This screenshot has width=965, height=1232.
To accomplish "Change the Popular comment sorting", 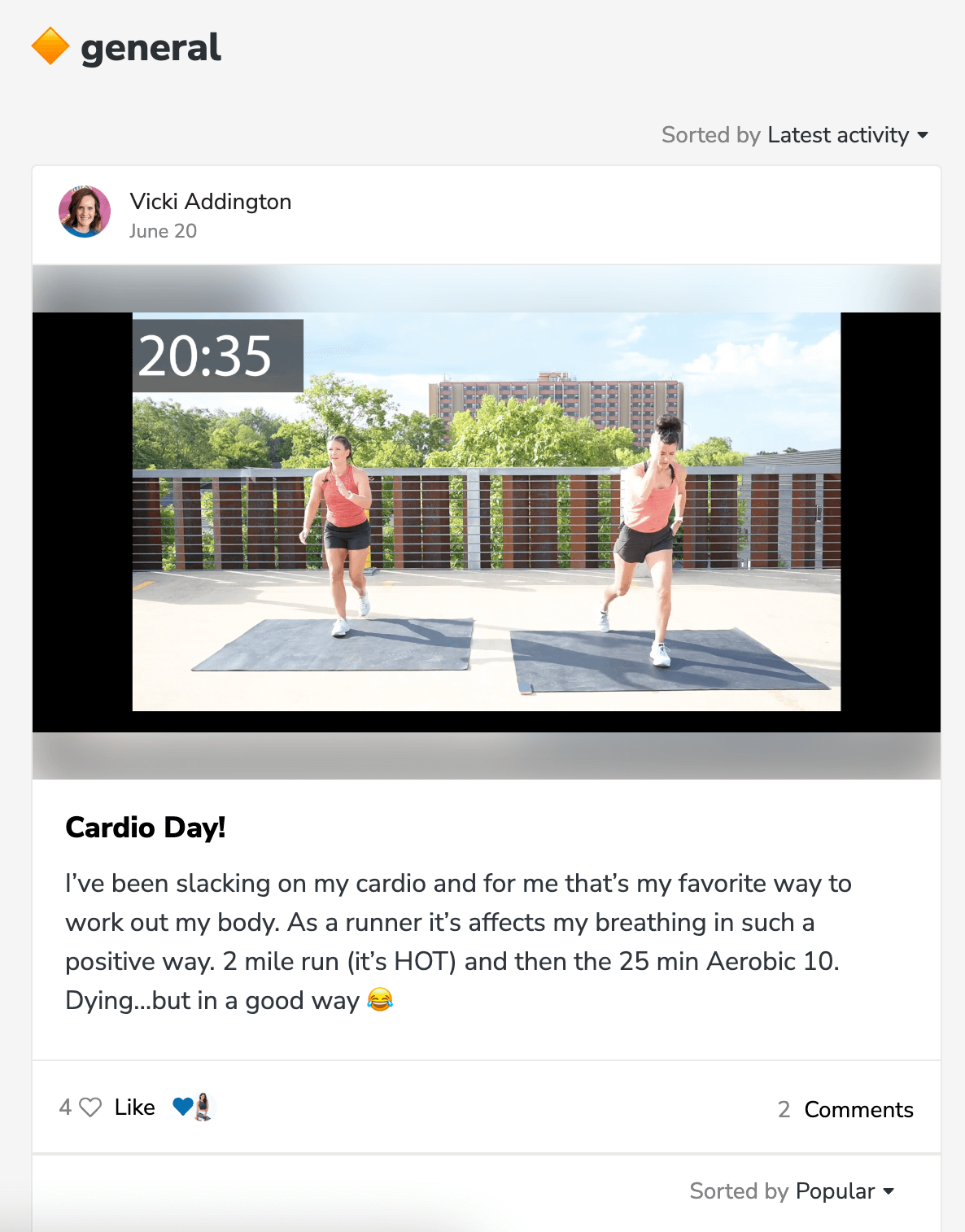I will [844, 1191].
